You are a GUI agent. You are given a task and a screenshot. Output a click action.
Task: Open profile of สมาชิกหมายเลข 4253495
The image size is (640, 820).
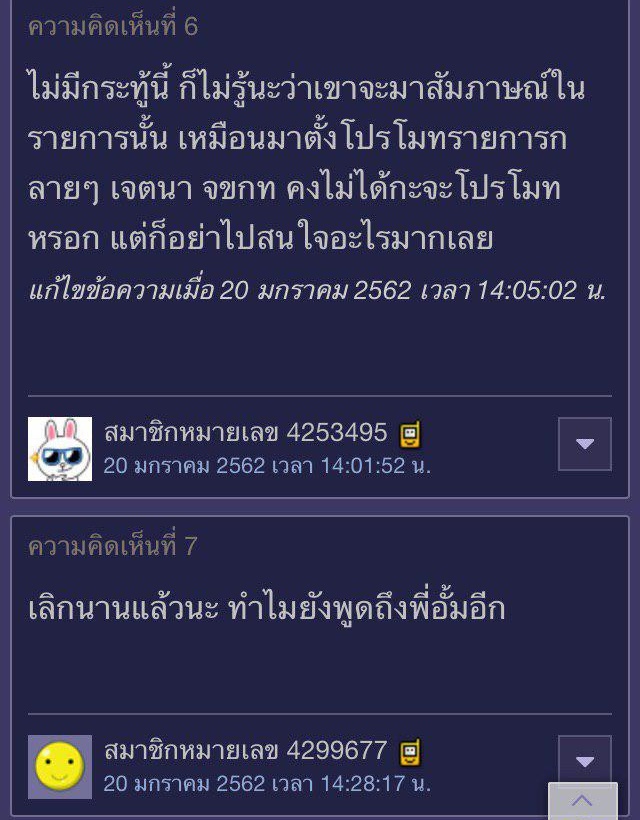(245, 433)
